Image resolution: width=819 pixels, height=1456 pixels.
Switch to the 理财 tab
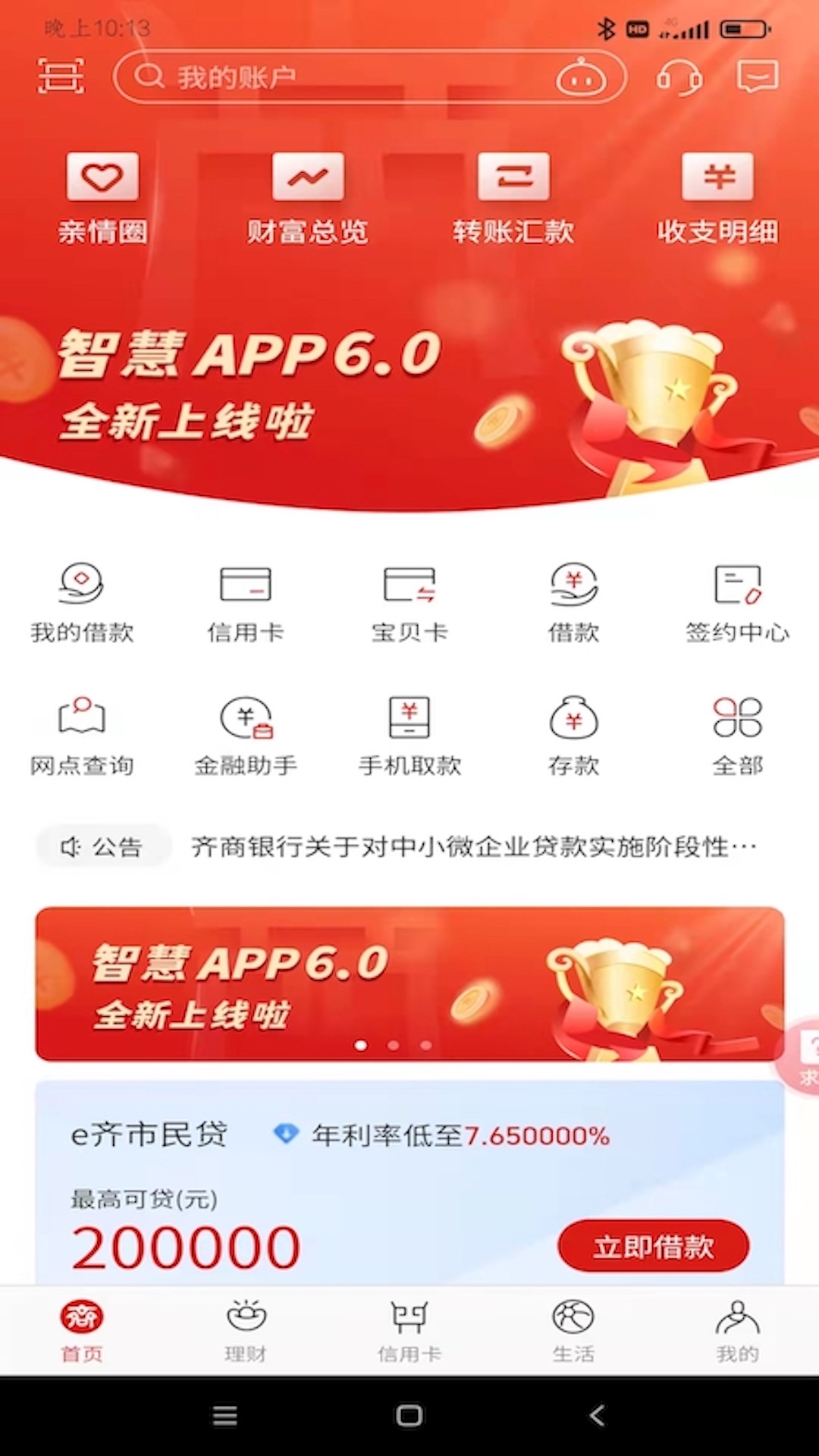tap(246, 1331)
